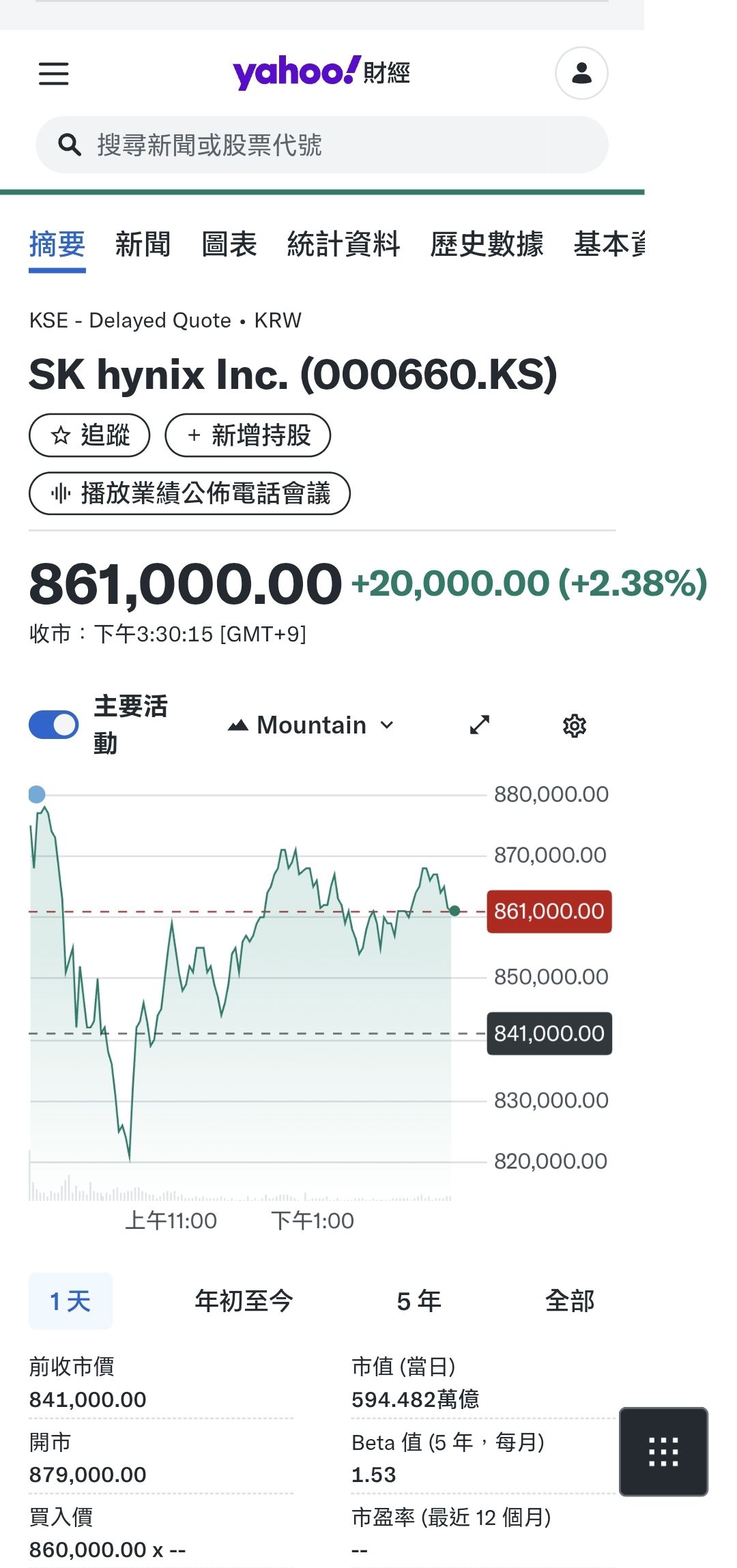This screenshot has height=1568, width=737.
Task: Select the 年初至今 chart range
Action: [244, 1301]
